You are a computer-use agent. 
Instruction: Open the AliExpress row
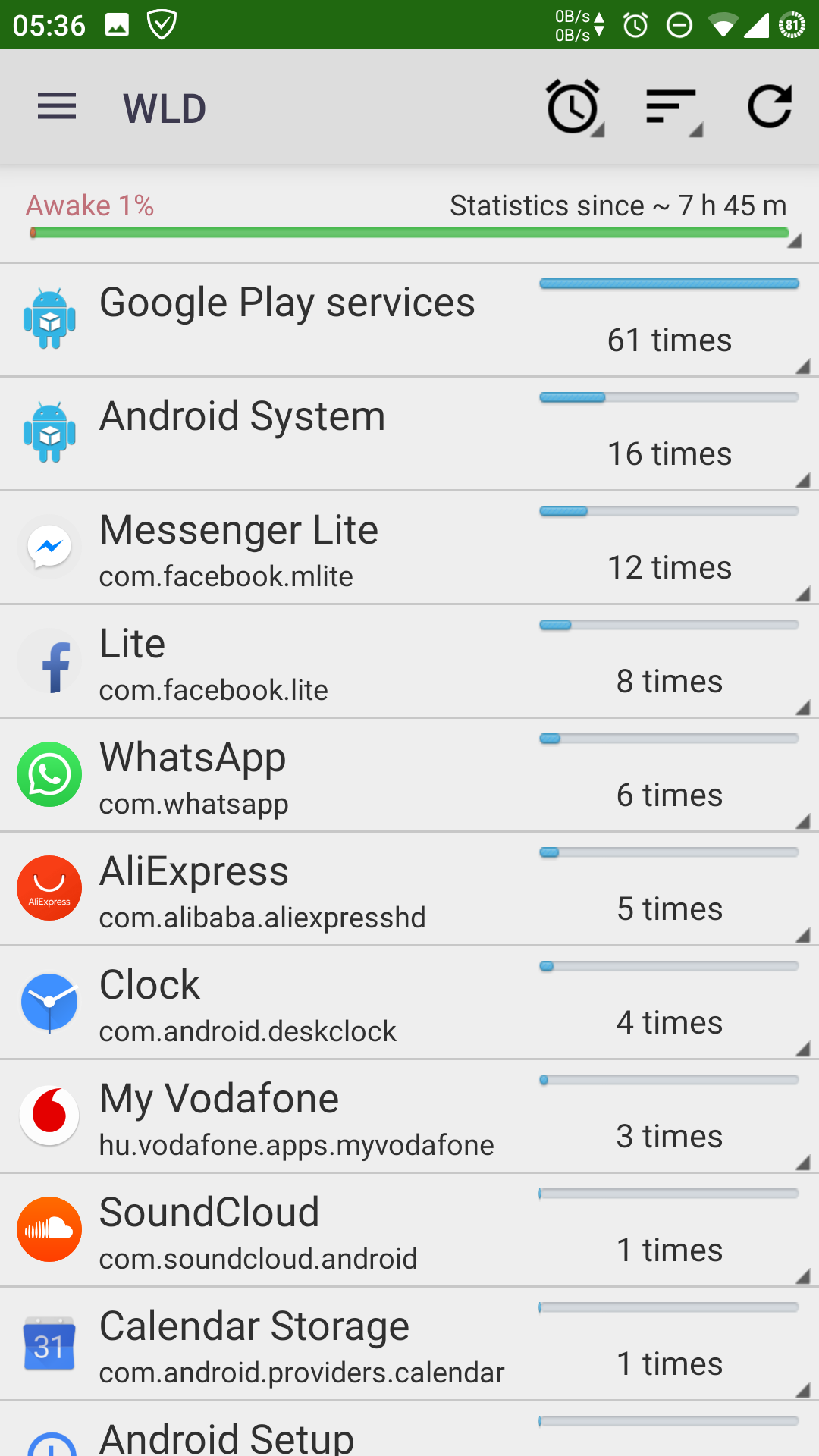[x=409, y=889]
